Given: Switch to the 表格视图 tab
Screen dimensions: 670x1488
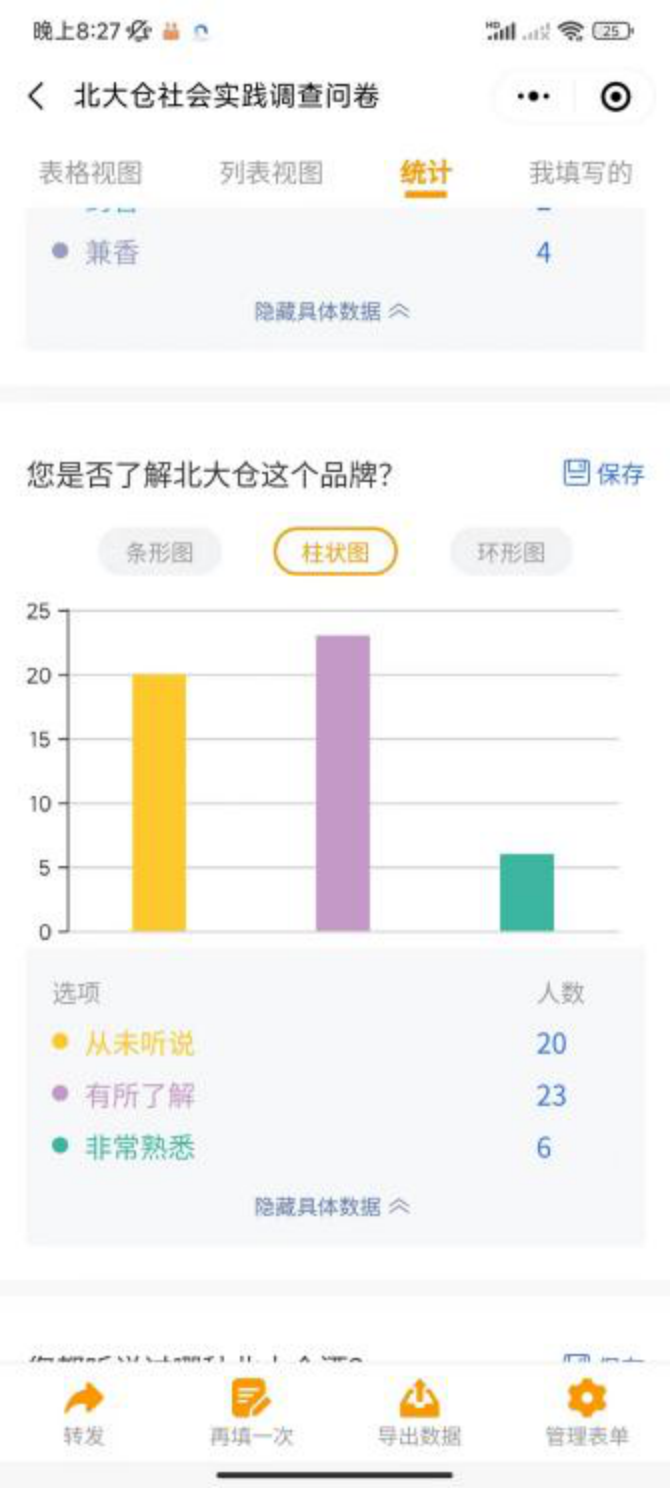Looking at the screenshot, I should 90,172.
